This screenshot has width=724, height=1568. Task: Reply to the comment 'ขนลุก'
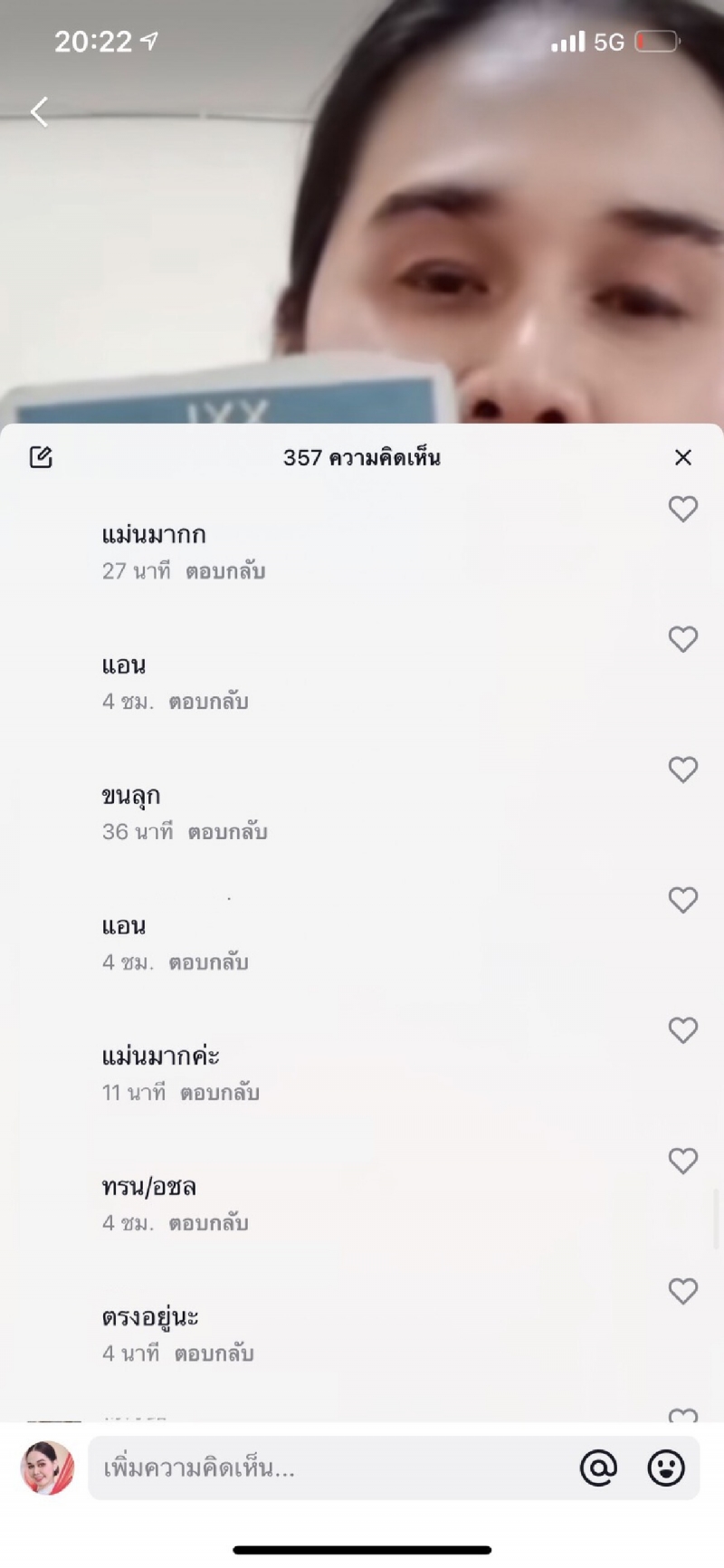227,832
